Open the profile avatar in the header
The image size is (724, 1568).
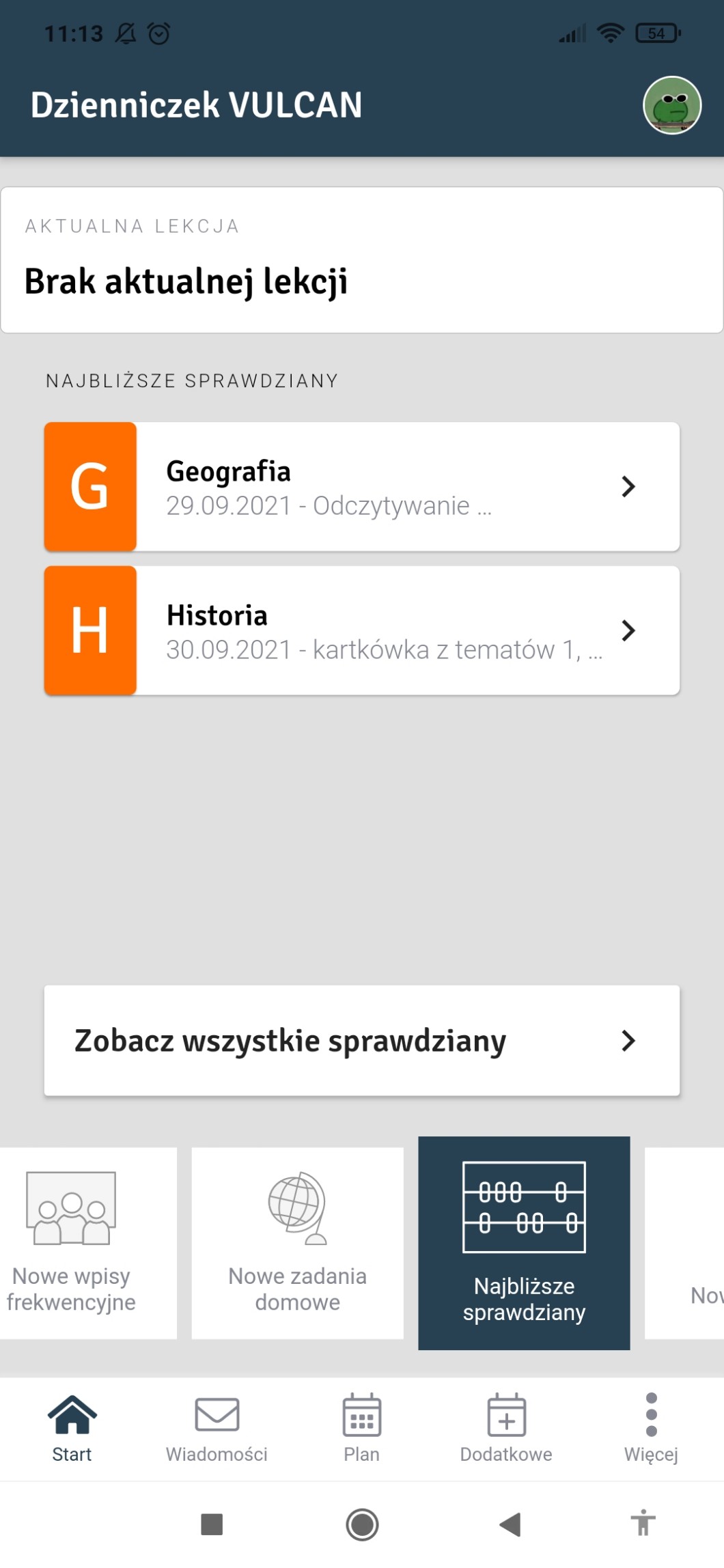(672, 105)
